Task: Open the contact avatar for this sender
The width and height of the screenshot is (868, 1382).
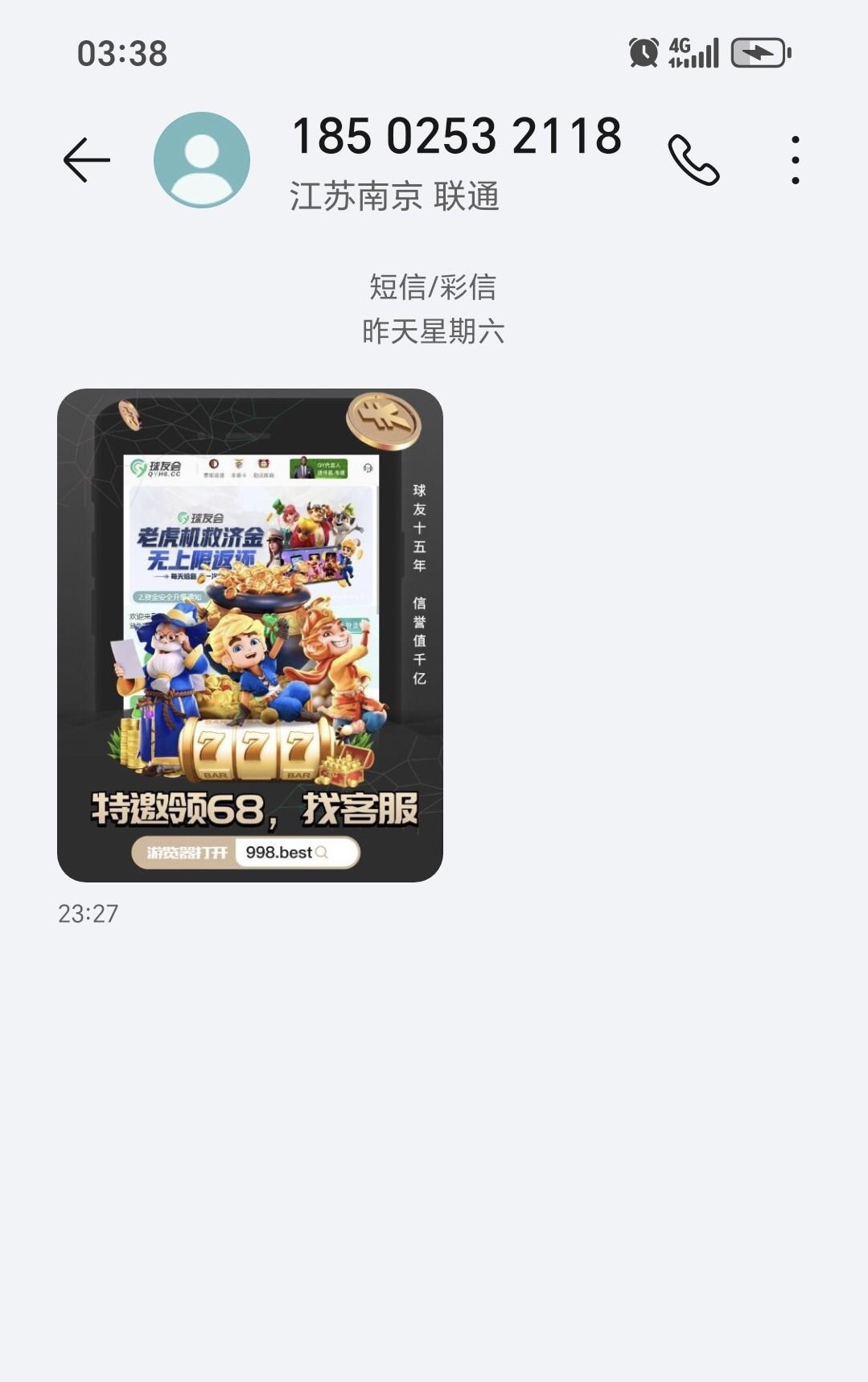Action: click(x=202, y=160)
